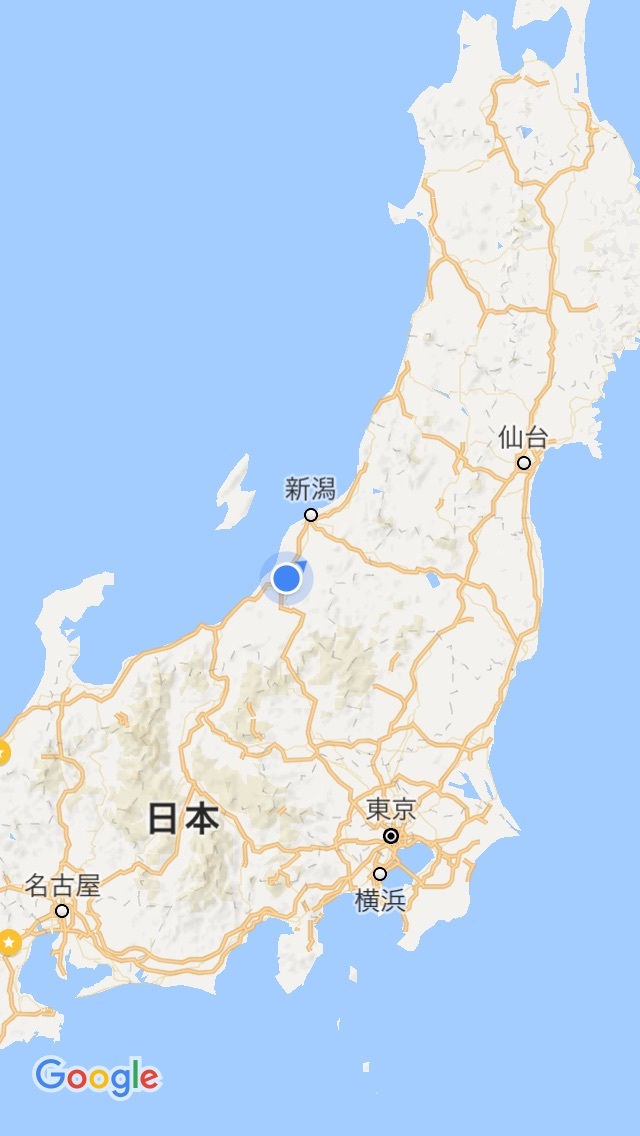Screen dimensions: 640x1136
Task: Select the 横浜 city marker
Action: (x=380, y=874)
